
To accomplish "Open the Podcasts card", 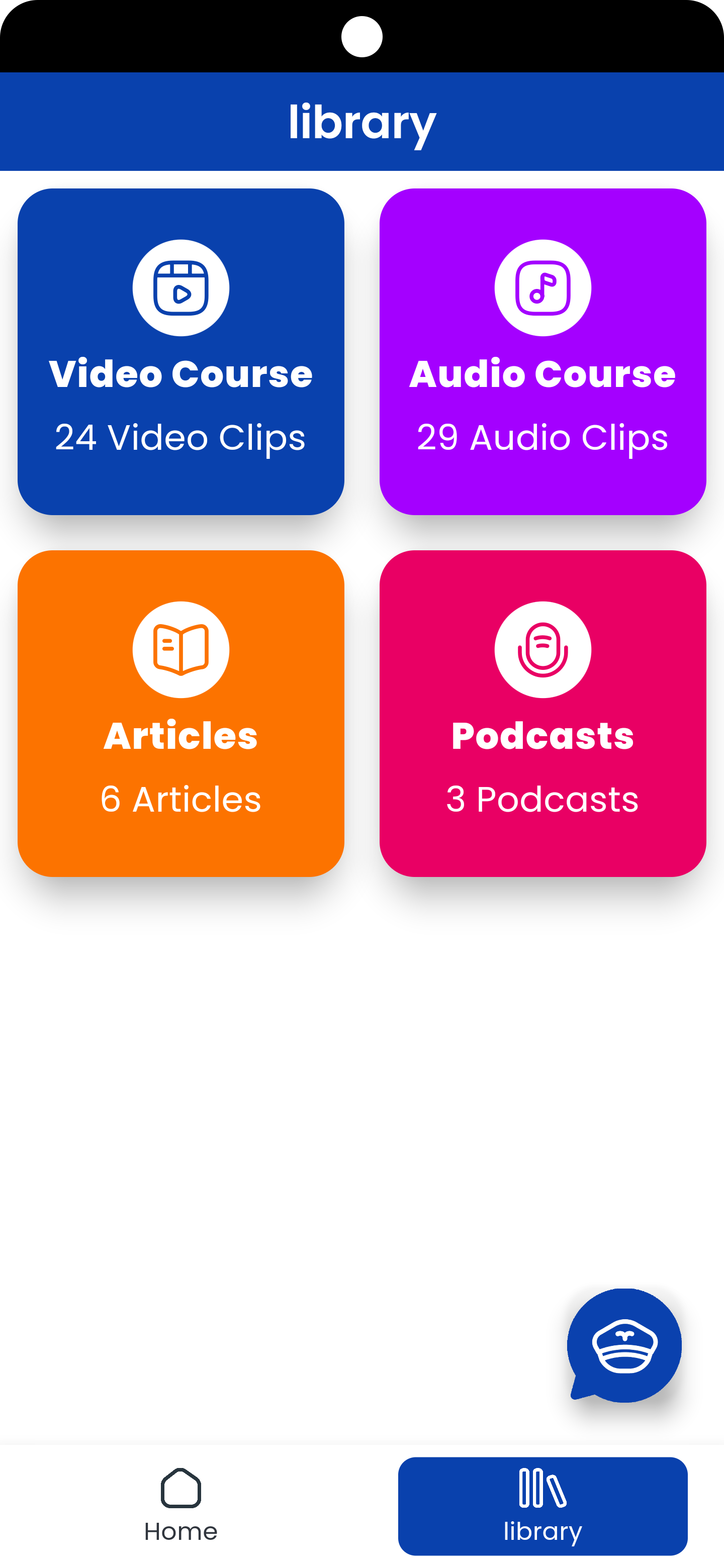I will [x=542, y=714].
